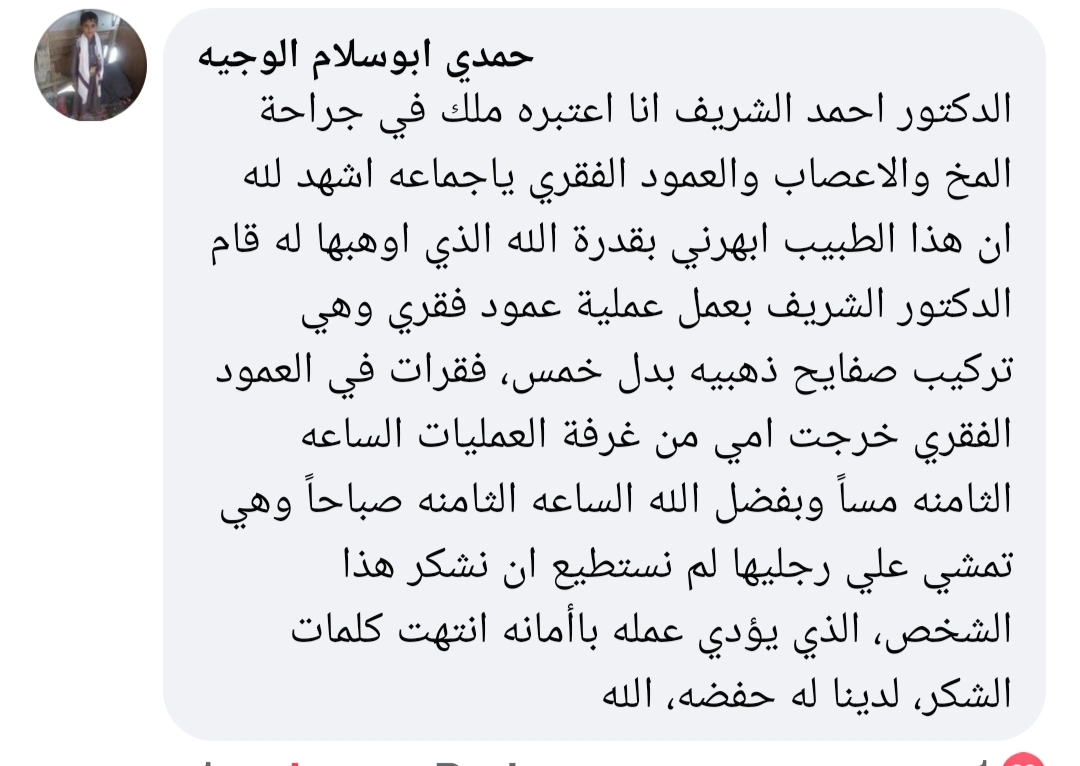Open the commenter's profile picture
Screen dimensions: 1080x766
point(91,66)
